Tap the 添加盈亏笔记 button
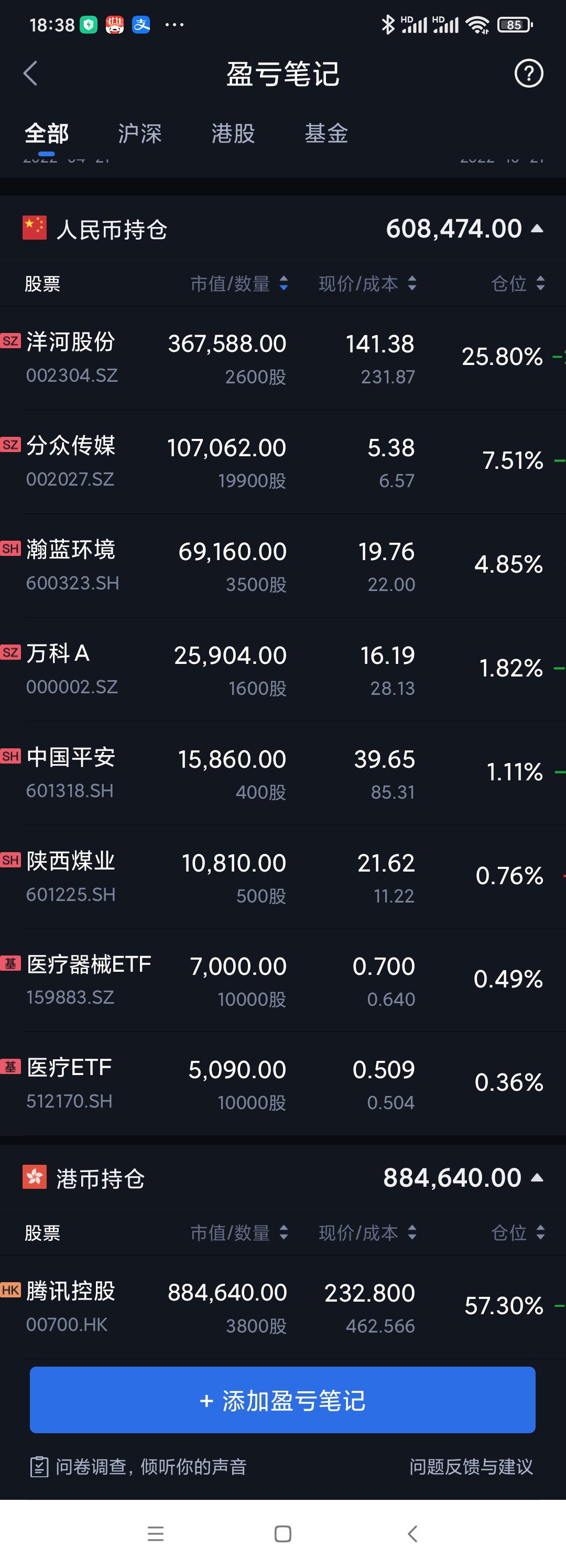 (x=282, y=1400)
